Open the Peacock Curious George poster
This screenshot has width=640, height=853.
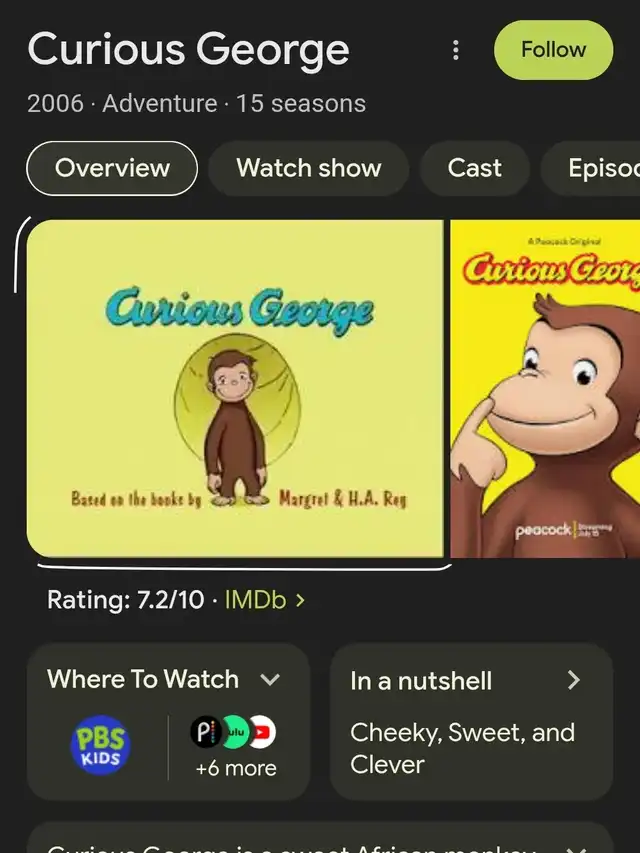(x=545, y=388)
